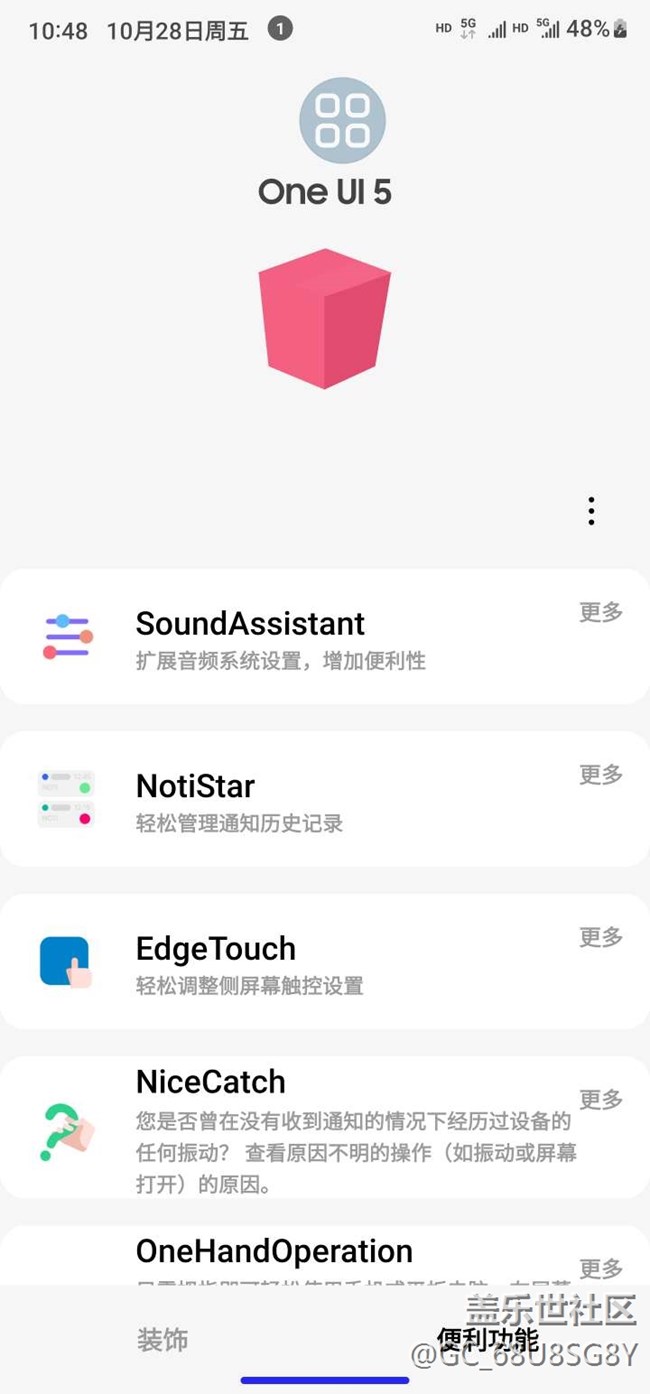Screen dimensions: 650x1394
Task: Tap 更多 next to EdgeTouch
Action: click(601, 937)
